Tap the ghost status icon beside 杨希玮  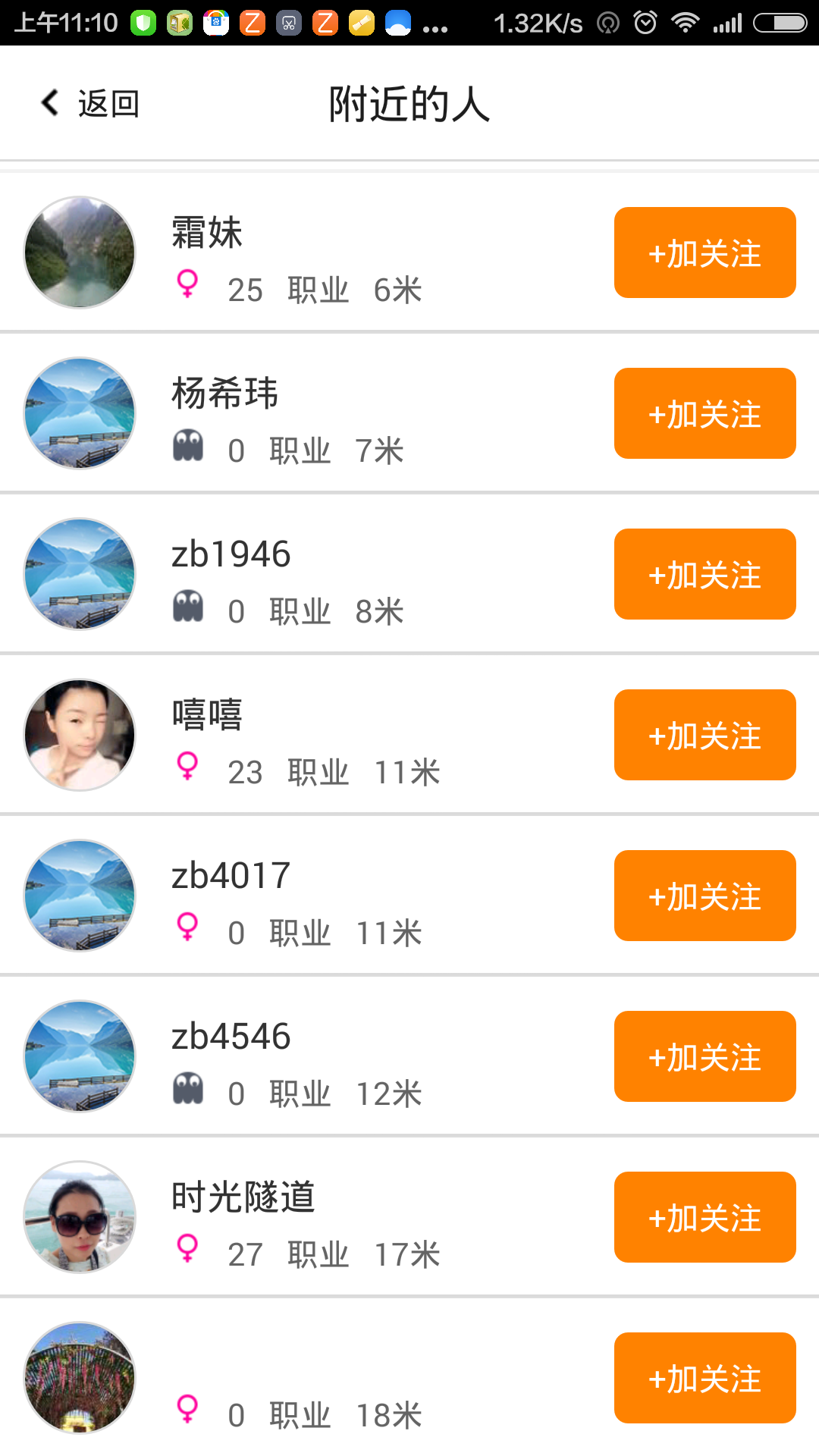(x=187, y=446)
